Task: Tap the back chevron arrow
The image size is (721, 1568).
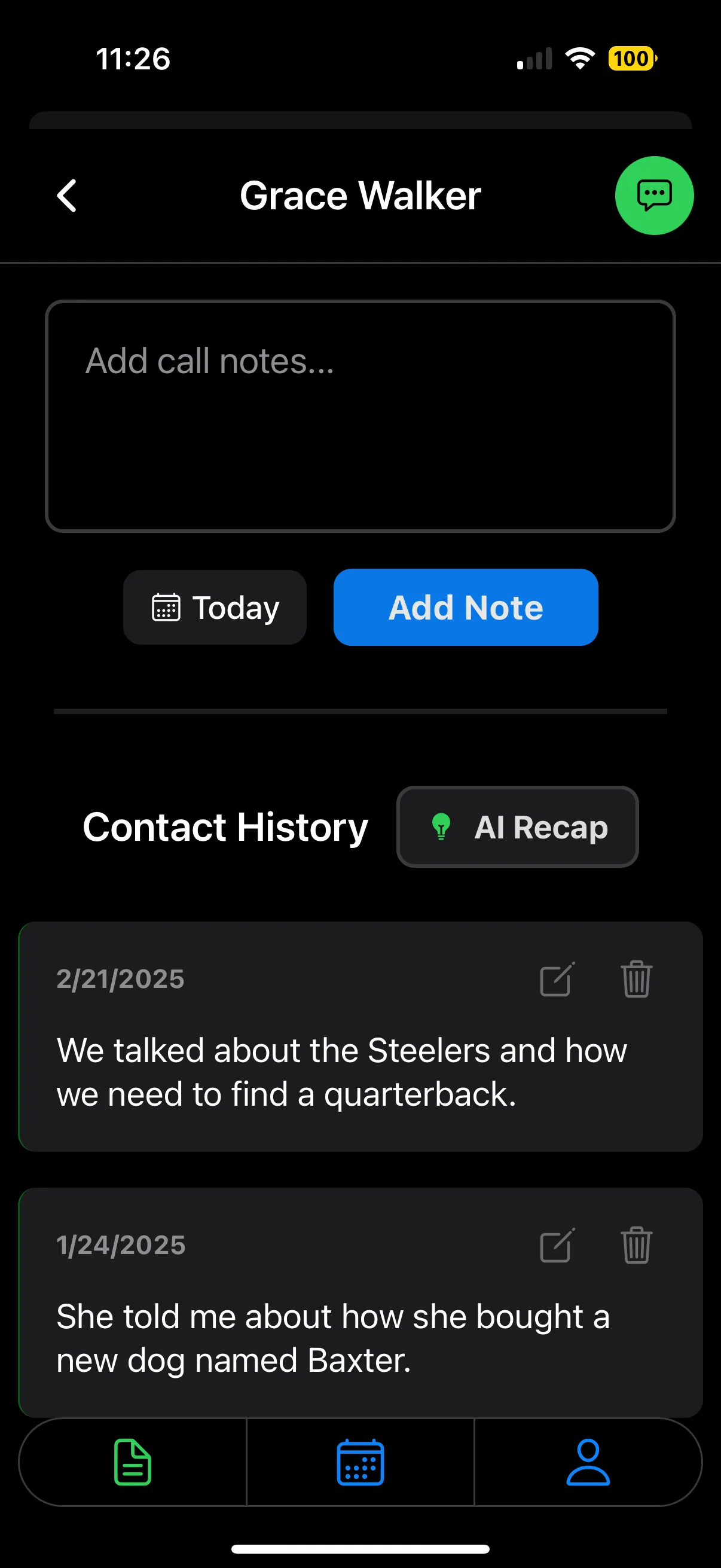Action: 68,196
